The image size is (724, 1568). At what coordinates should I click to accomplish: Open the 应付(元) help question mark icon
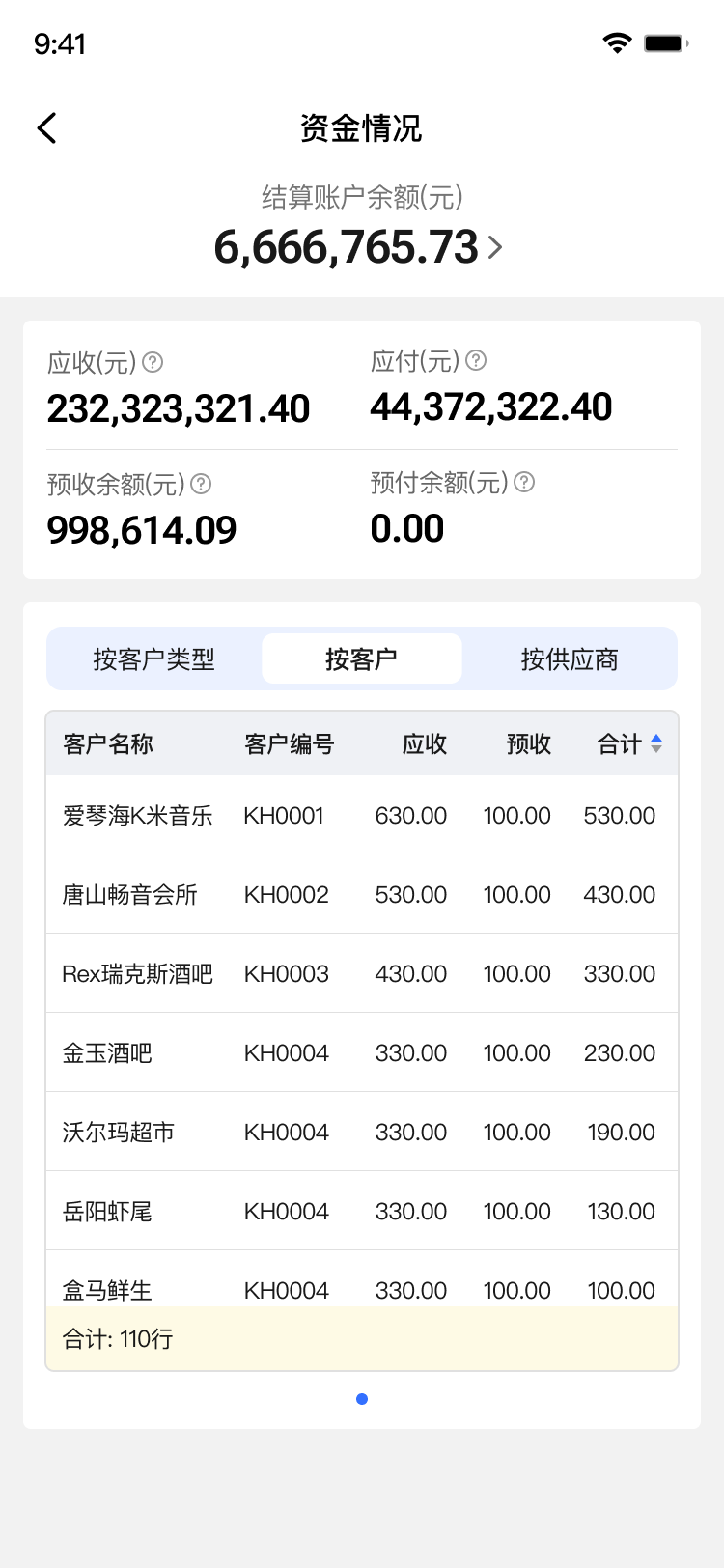(476, 360)
